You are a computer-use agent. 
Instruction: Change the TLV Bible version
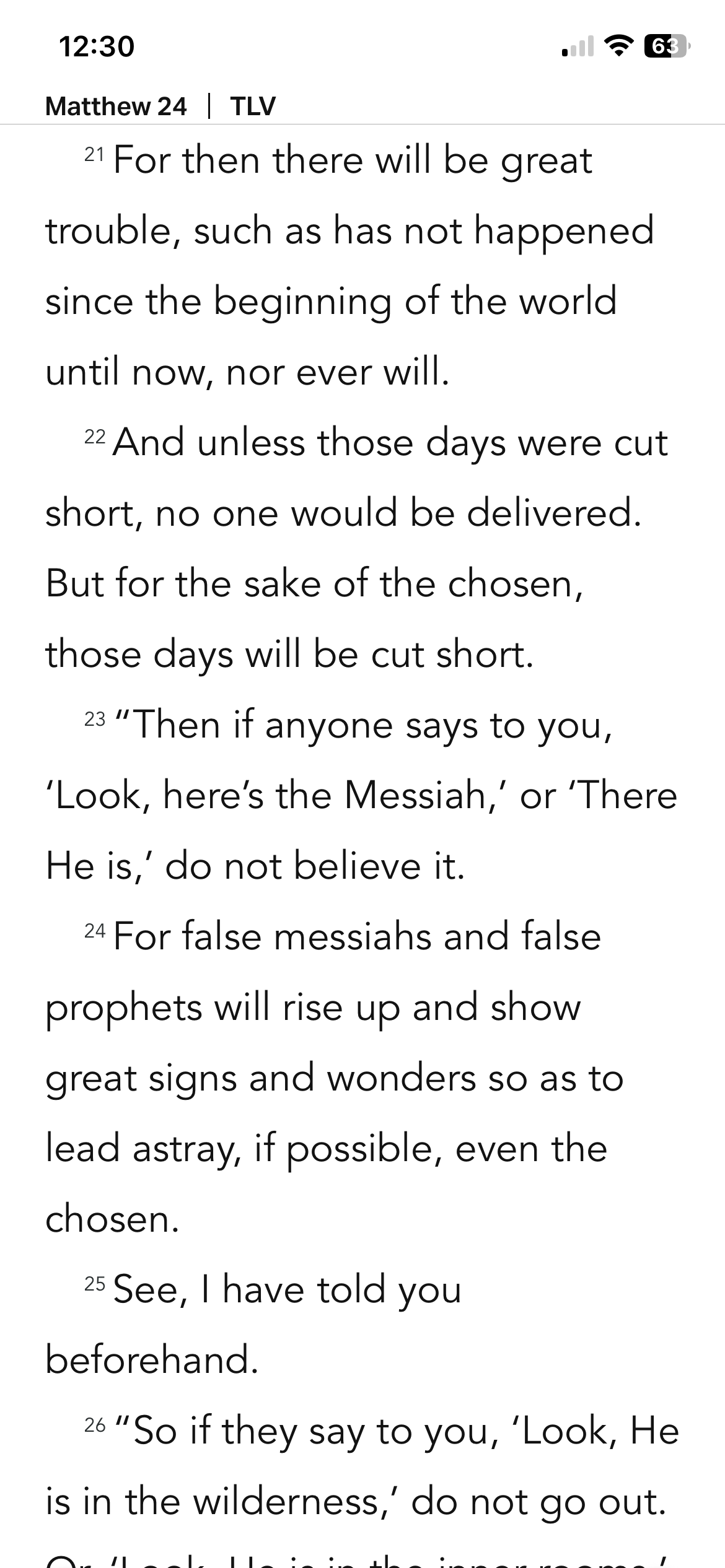point(253,106)
